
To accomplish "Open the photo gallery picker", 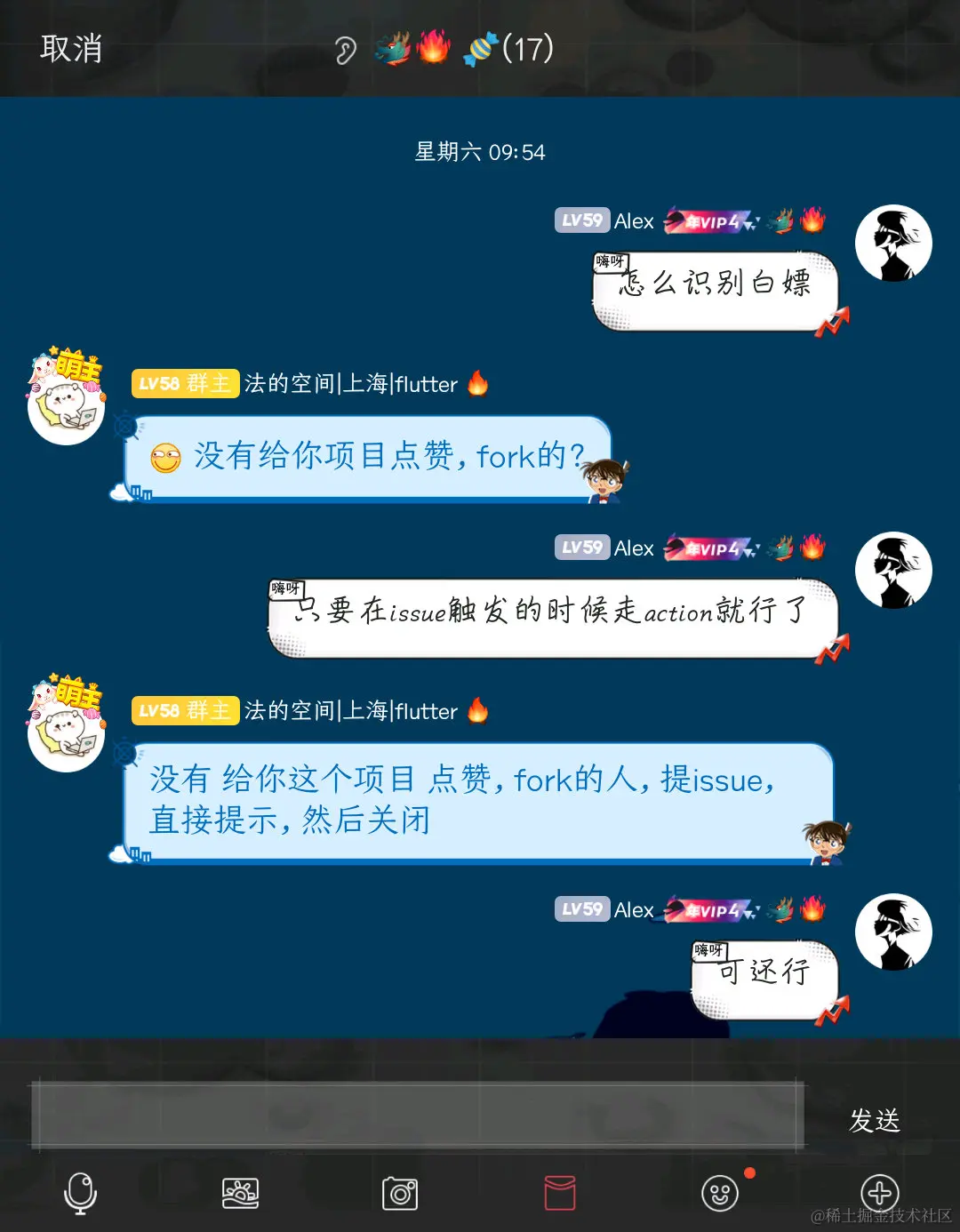I will 240,1193.
